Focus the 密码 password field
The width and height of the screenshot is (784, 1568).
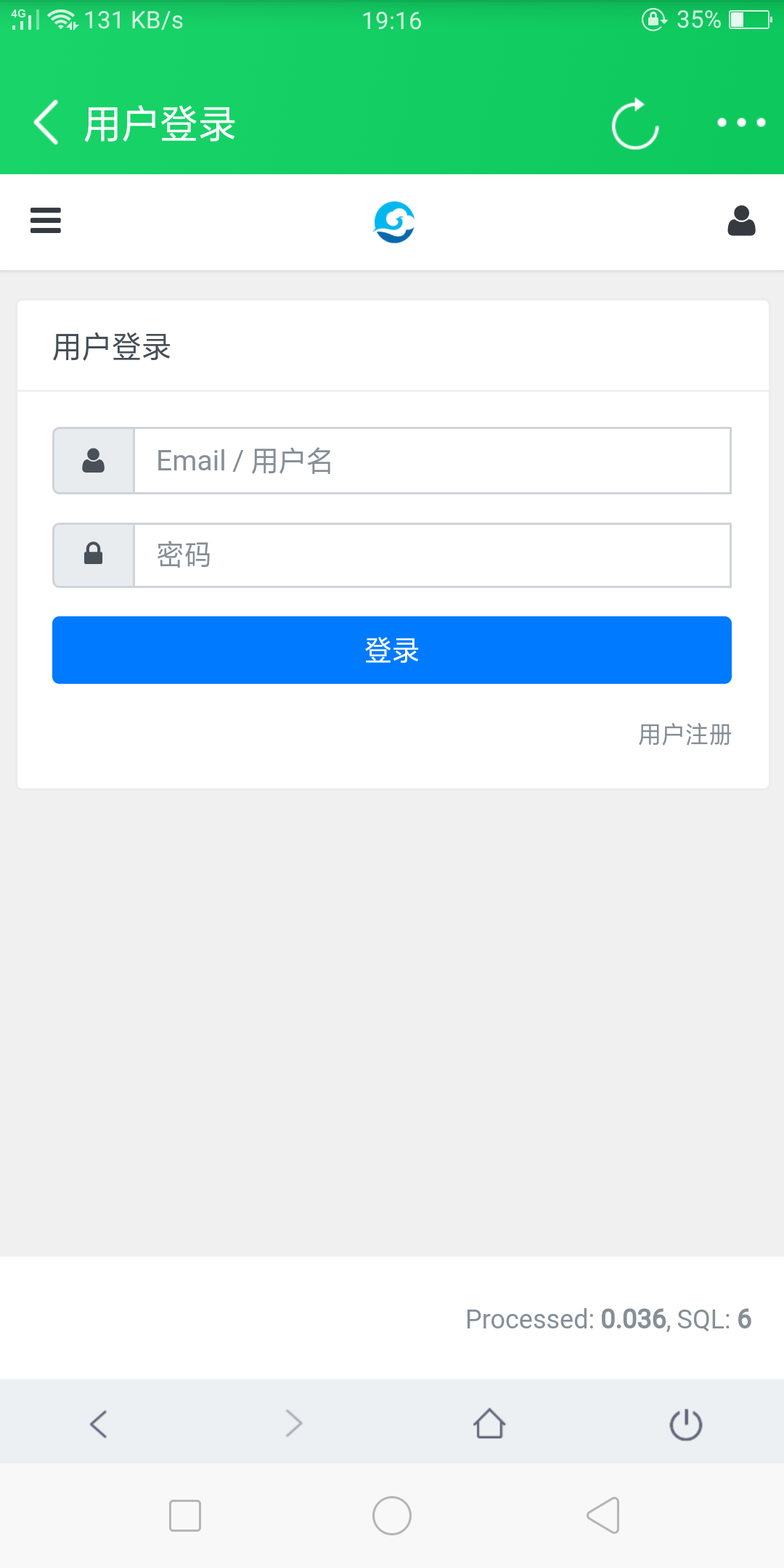pos(432,555)
